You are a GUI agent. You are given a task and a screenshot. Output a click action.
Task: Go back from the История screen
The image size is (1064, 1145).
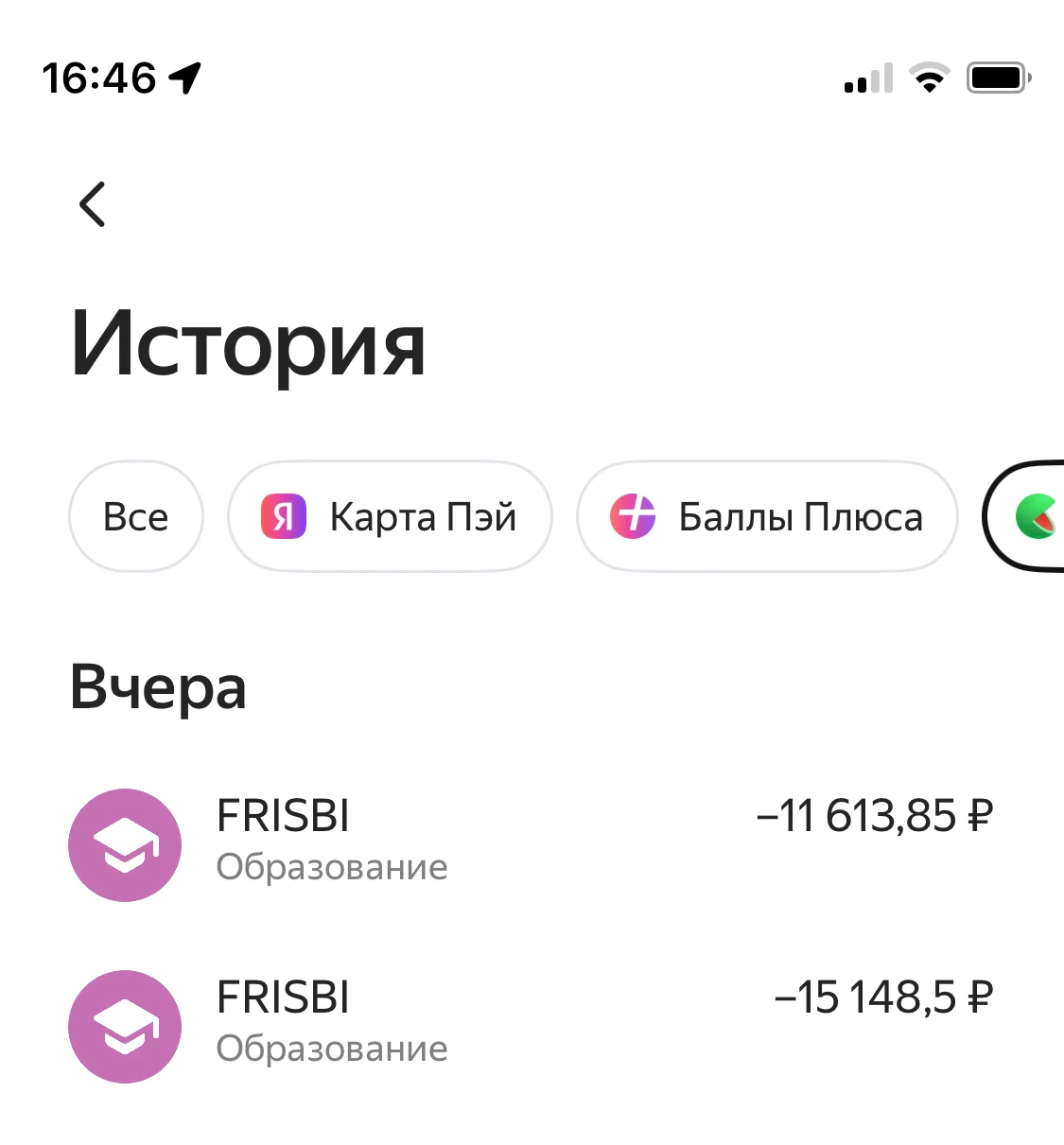[93, 204]
